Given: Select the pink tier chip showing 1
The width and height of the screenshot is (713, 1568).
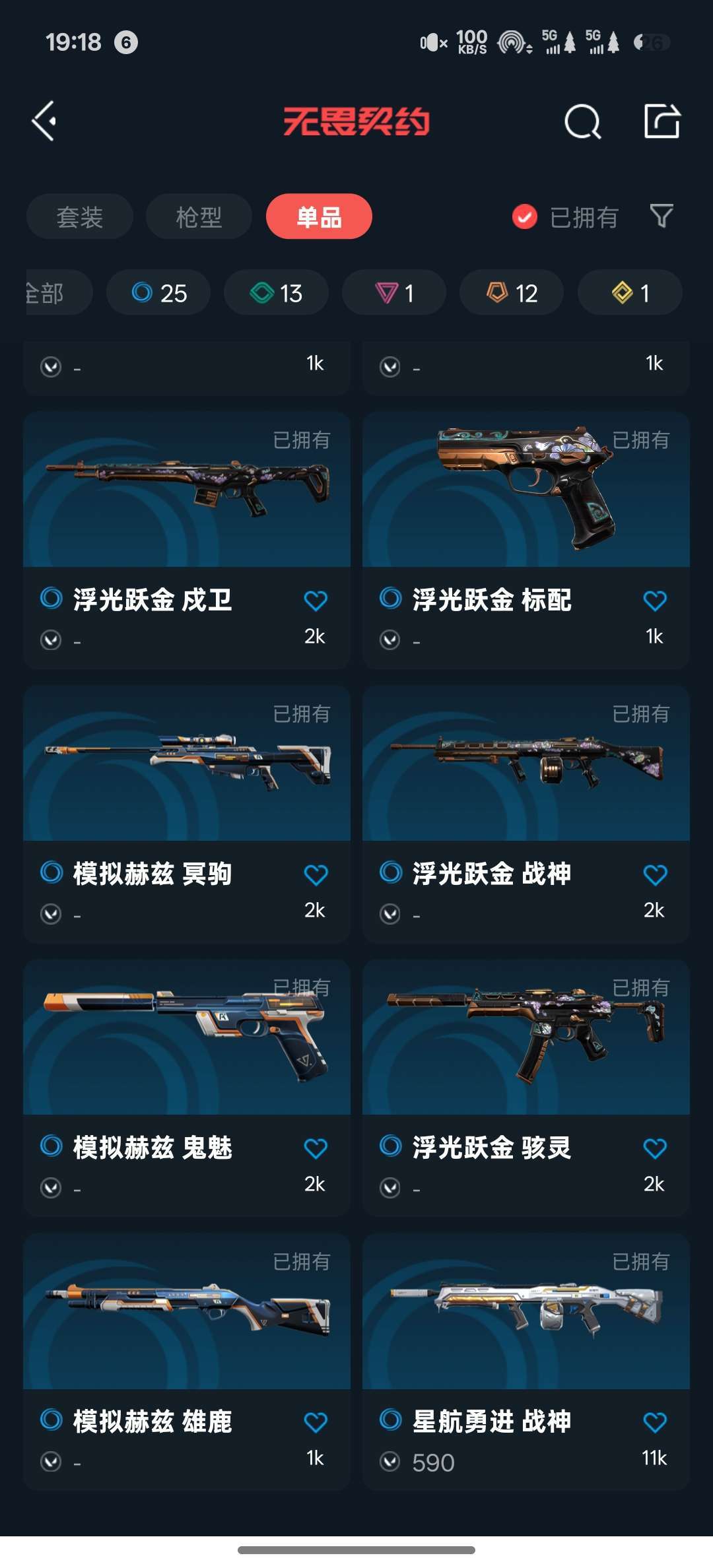Looking at the screenshot, I should 394,292.
